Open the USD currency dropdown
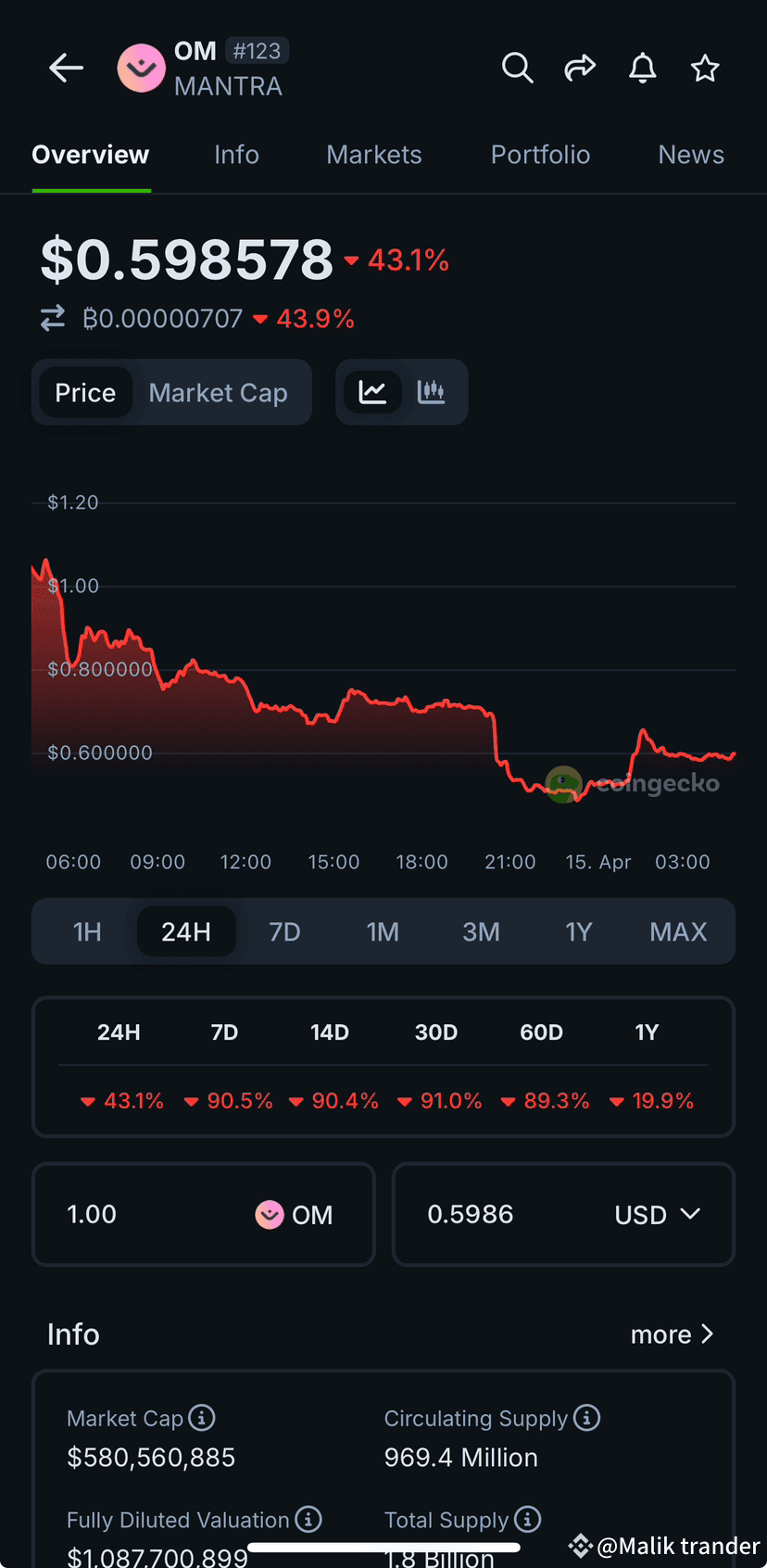The width and height of the screenshot is (767, 1568). tap(658, 1214)
